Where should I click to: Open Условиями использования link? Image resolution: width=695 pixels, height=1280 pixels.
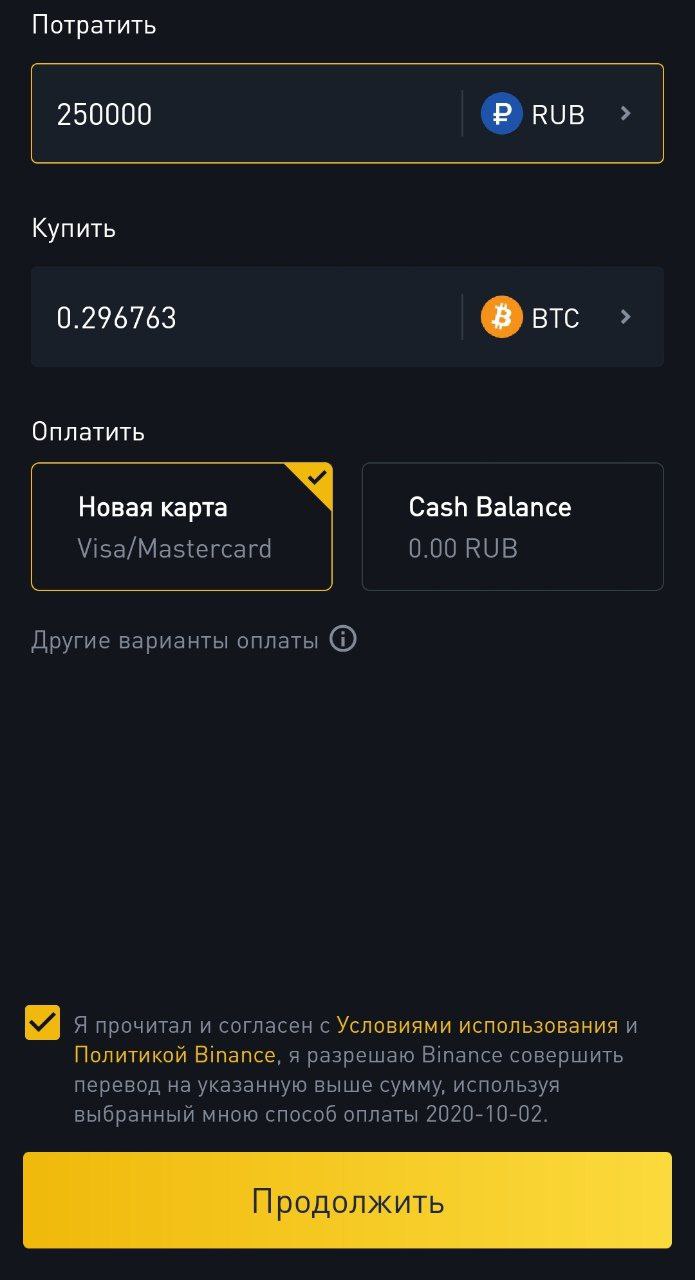[477, 1025]
